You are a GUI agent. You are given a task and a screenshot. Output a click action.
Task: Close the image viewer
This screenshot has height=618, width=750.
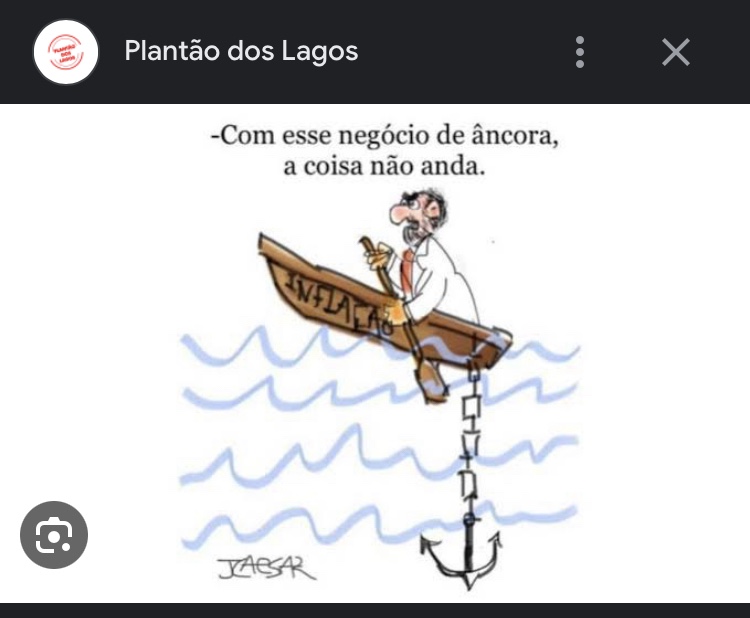676,52
